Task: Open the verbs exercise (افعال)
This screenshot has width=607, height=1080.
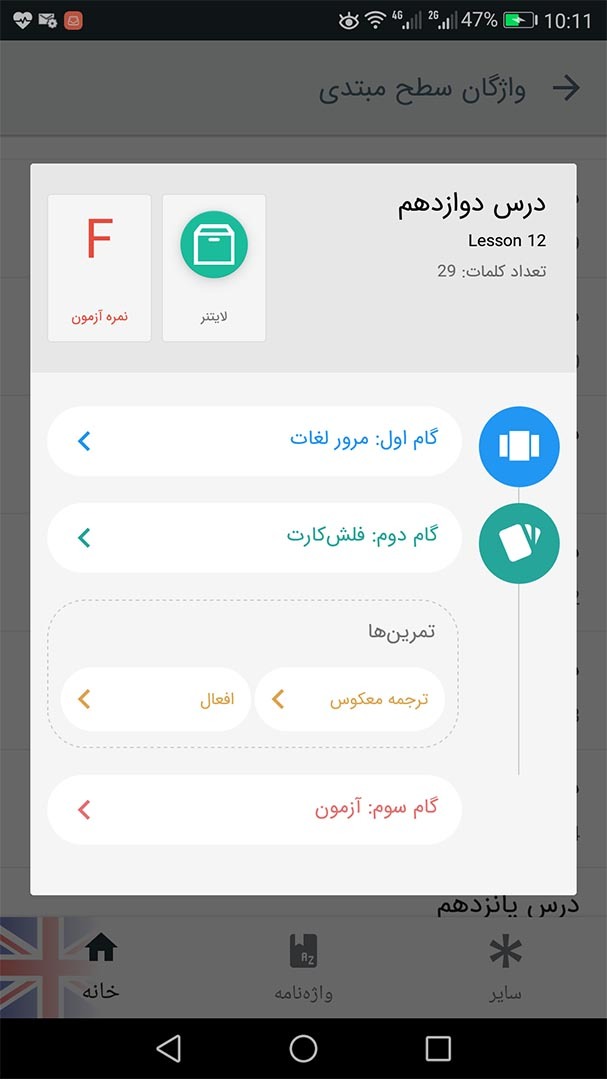Action: [x=156, y=699]
